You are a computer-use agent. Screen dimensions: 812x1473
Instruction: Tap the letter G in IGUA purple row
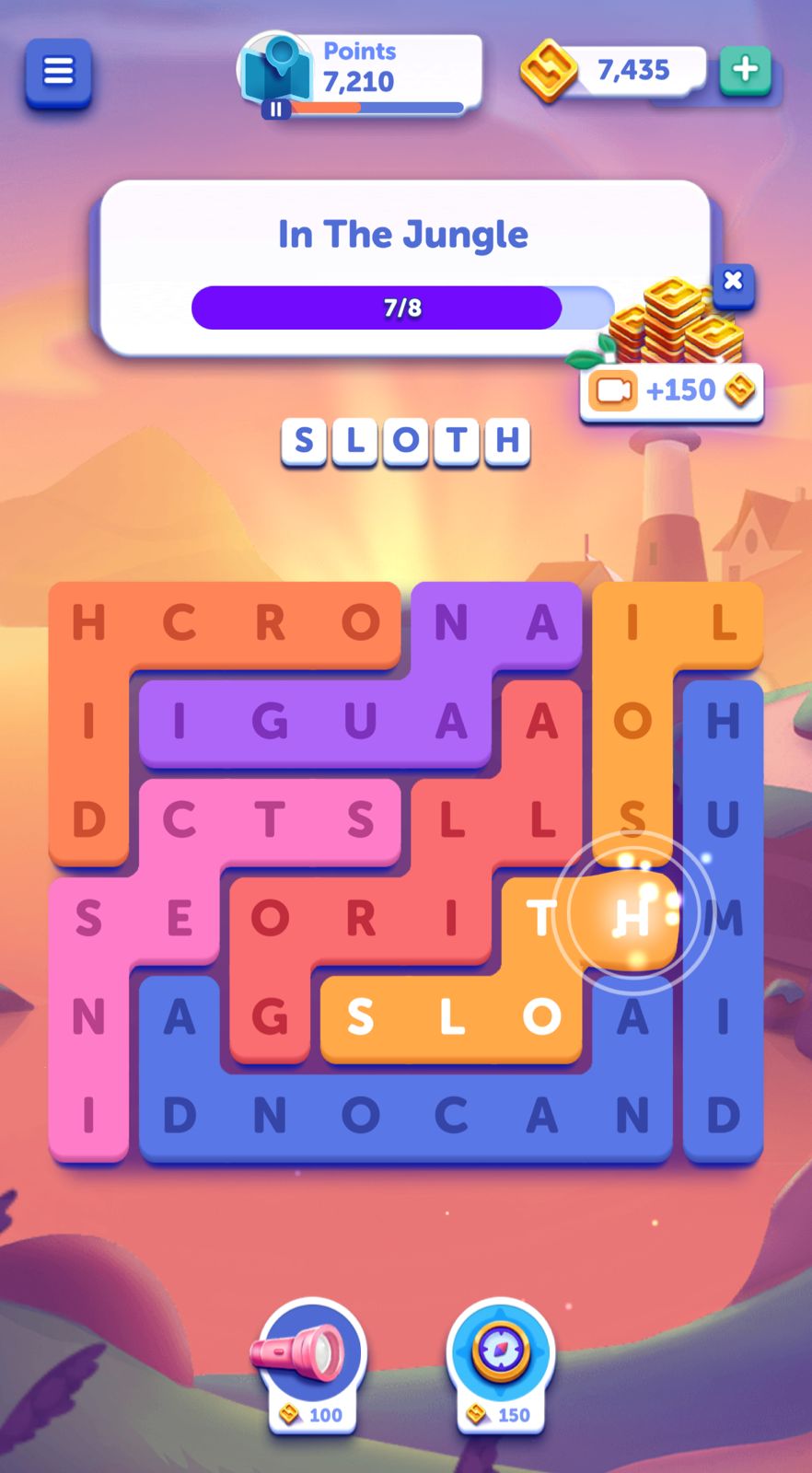click(270, 722)
